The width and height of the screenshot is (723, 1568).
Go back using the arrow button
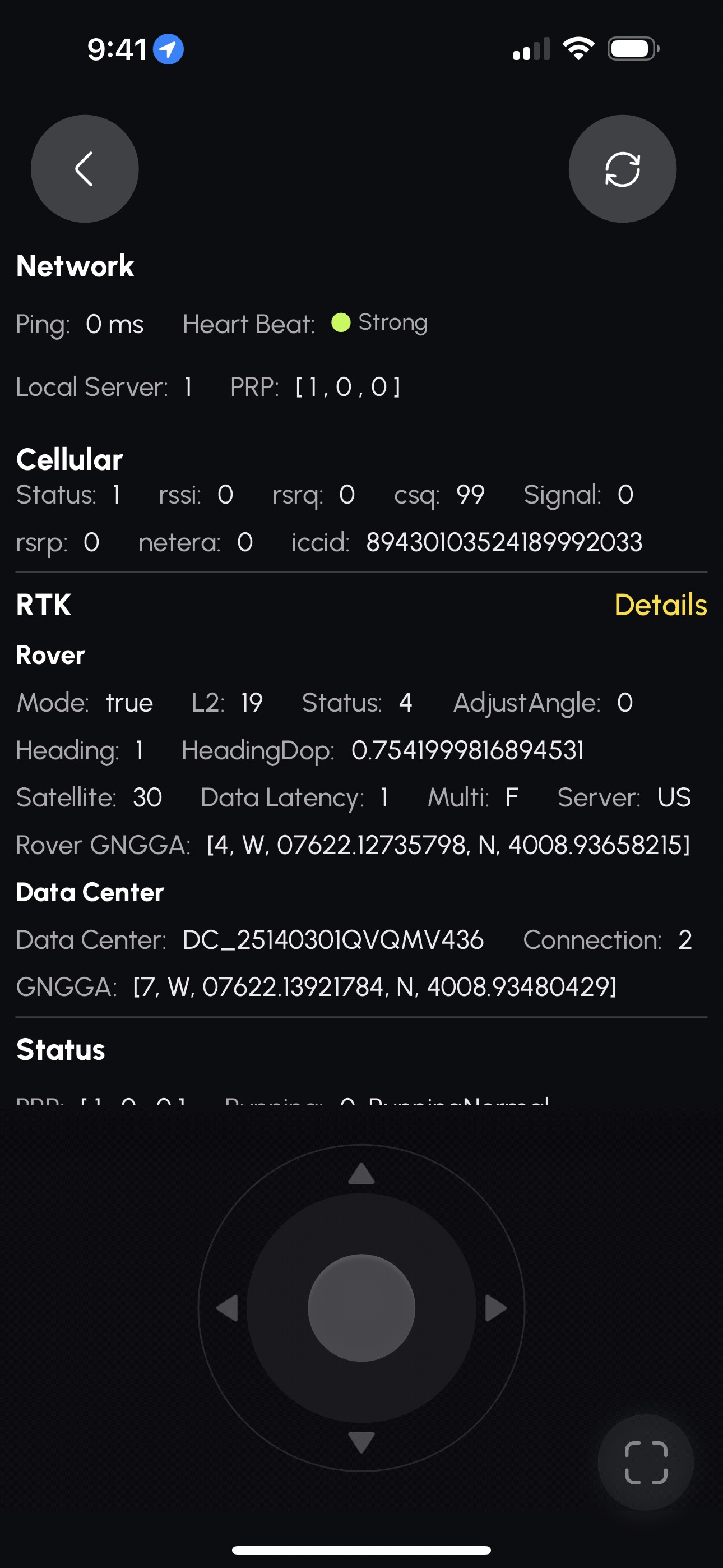tap(85, 169)
